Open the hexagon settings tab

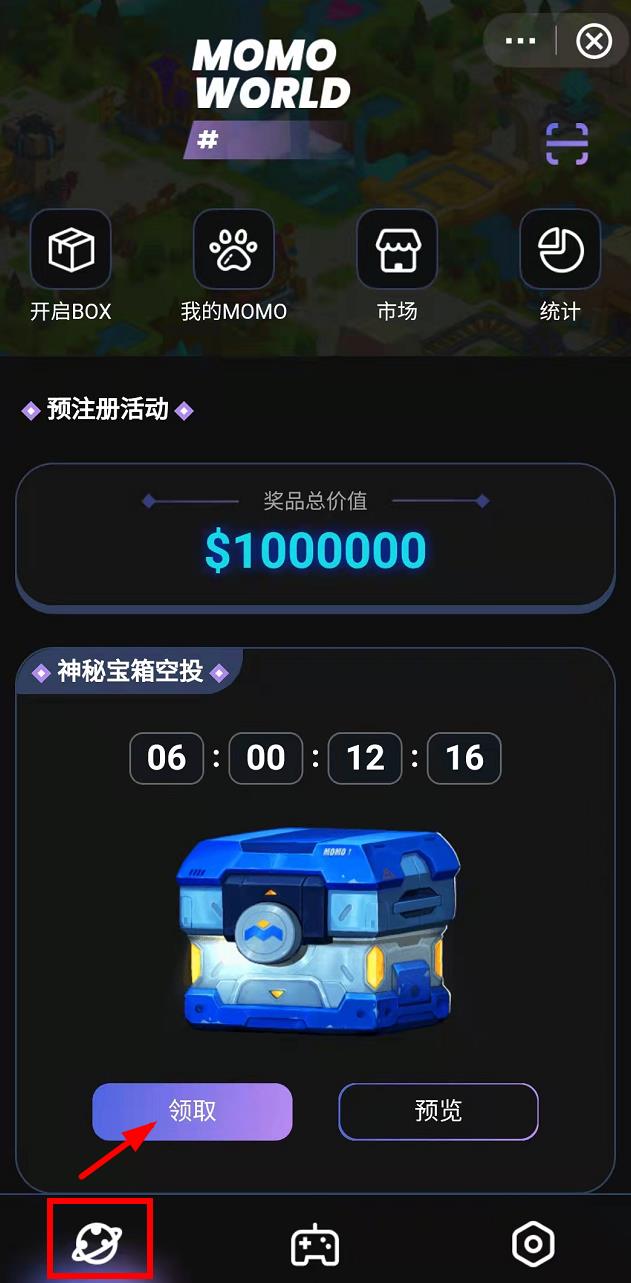[x=532, y=1244]
